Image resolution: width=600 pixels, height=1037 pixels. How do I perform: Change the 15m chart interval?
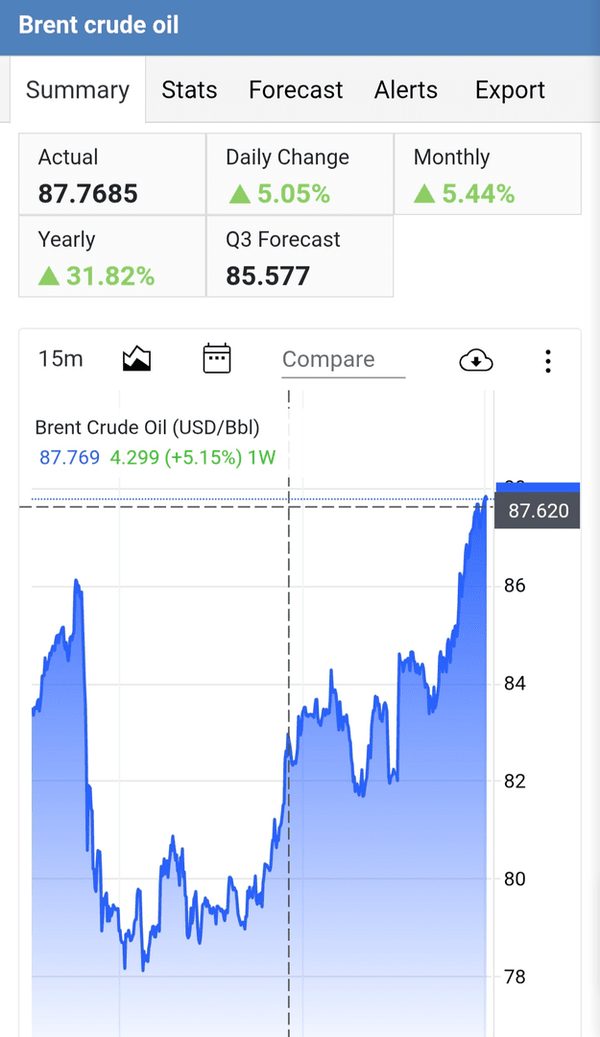(60, 359)
